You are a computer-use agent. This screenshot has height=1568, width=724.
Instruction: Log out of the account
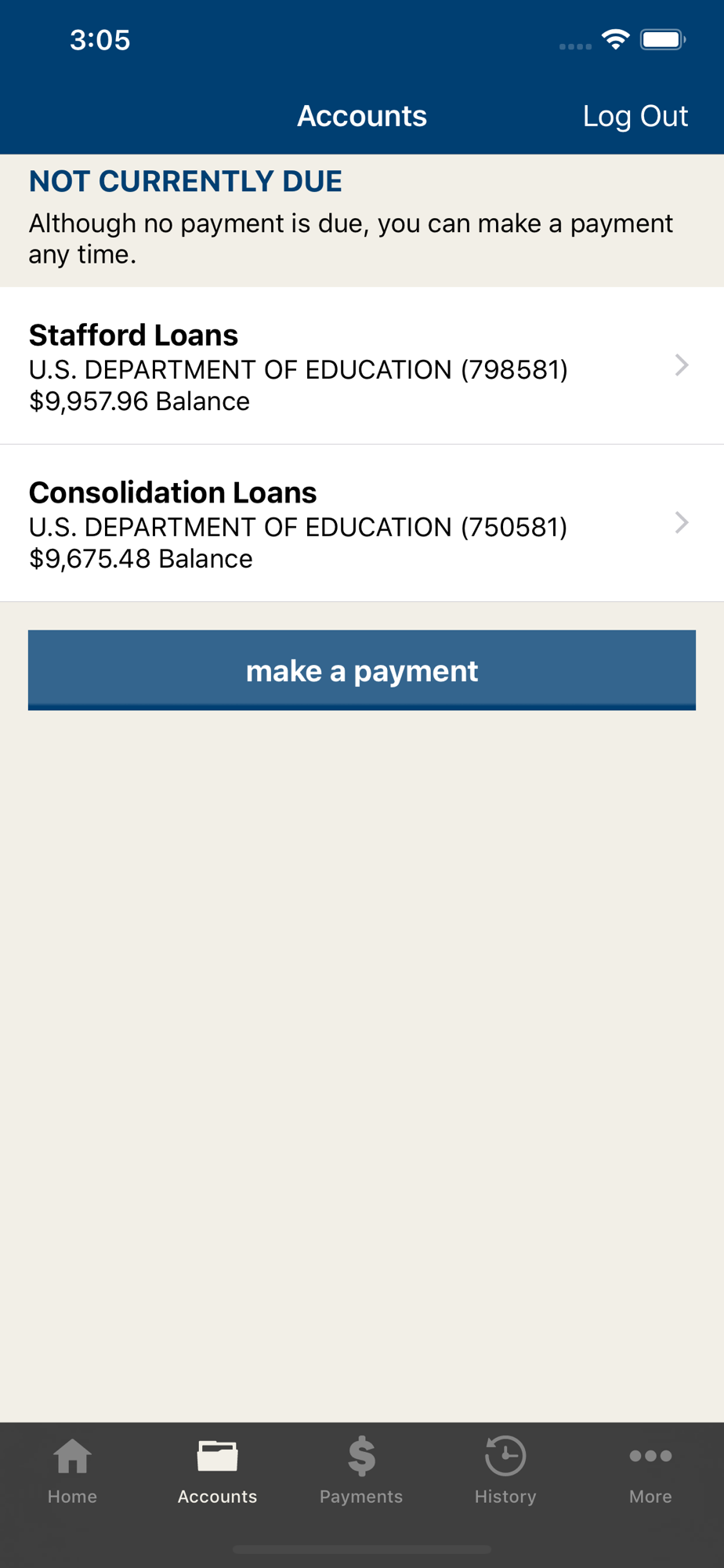tap(635, 116)
